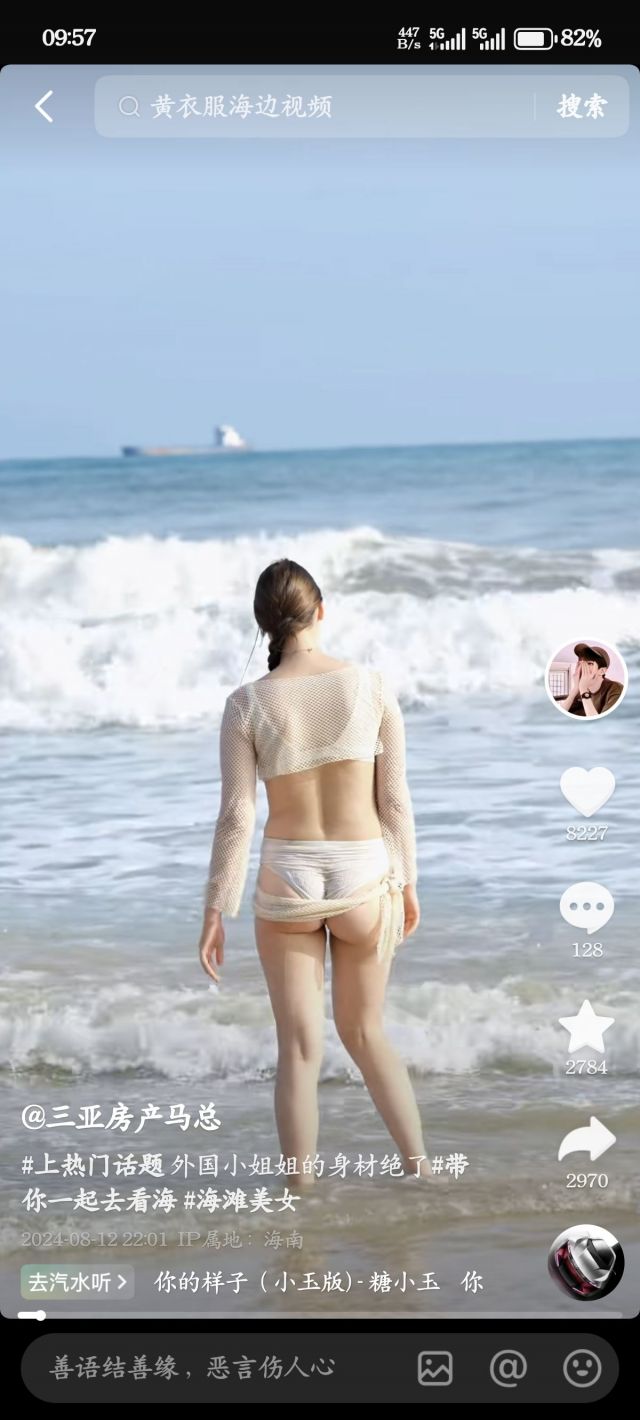Open the creator's profile avatar
Screen dimensions: 640x1420
pyautogui.click(x=586, y=680)
